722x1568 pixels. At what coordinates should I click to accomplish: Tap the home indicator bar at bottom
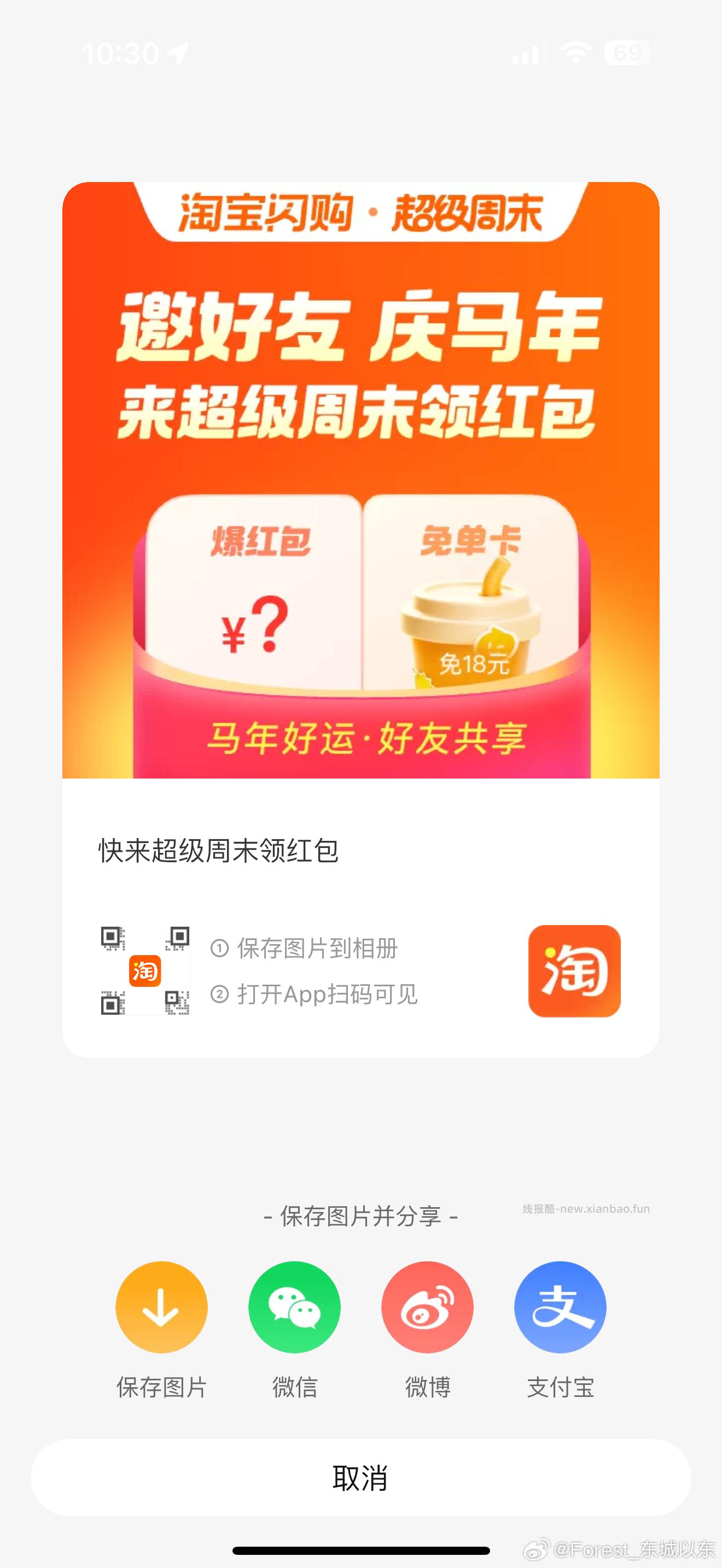[361, 1550]
